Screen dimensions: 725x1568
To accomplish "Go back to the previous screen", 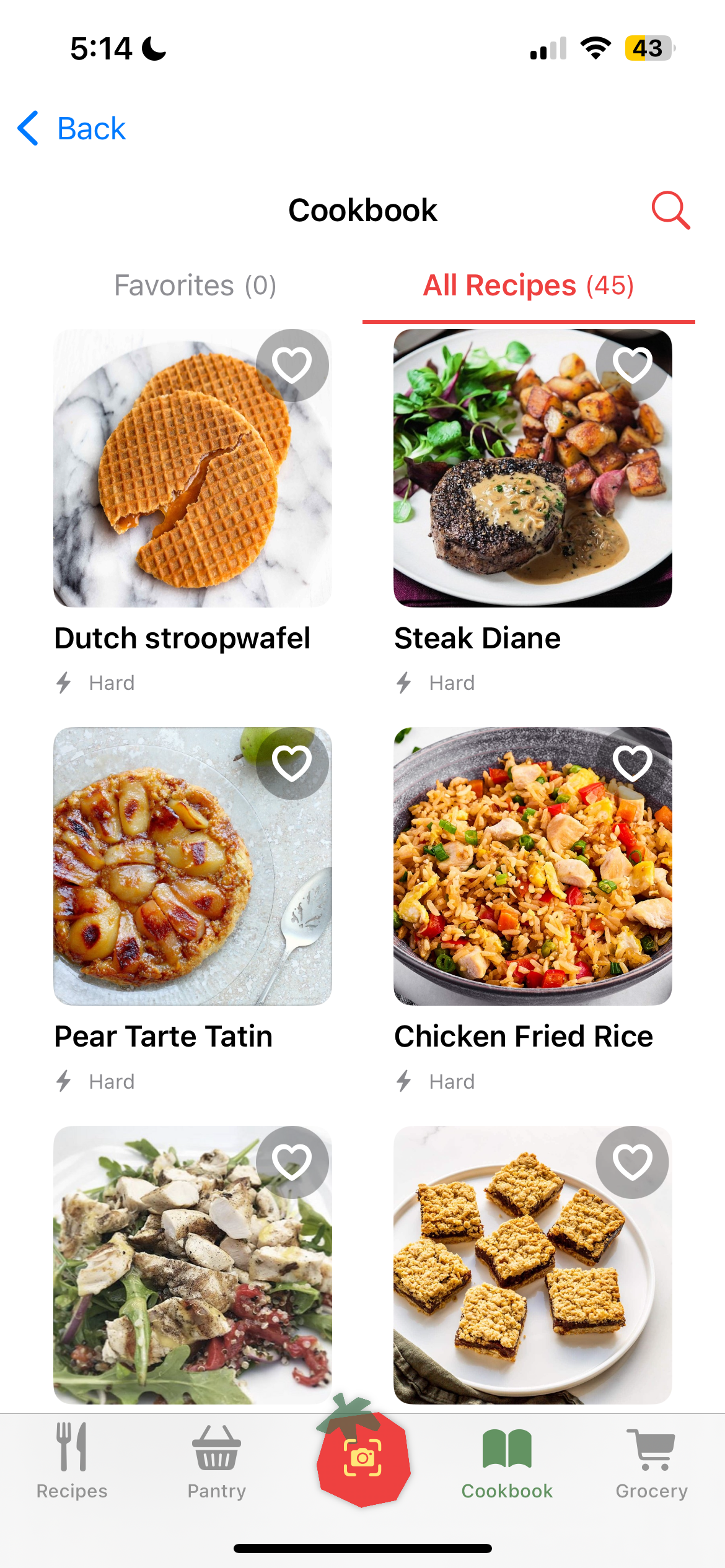I will pyautogui.click(x=72, y=129).
